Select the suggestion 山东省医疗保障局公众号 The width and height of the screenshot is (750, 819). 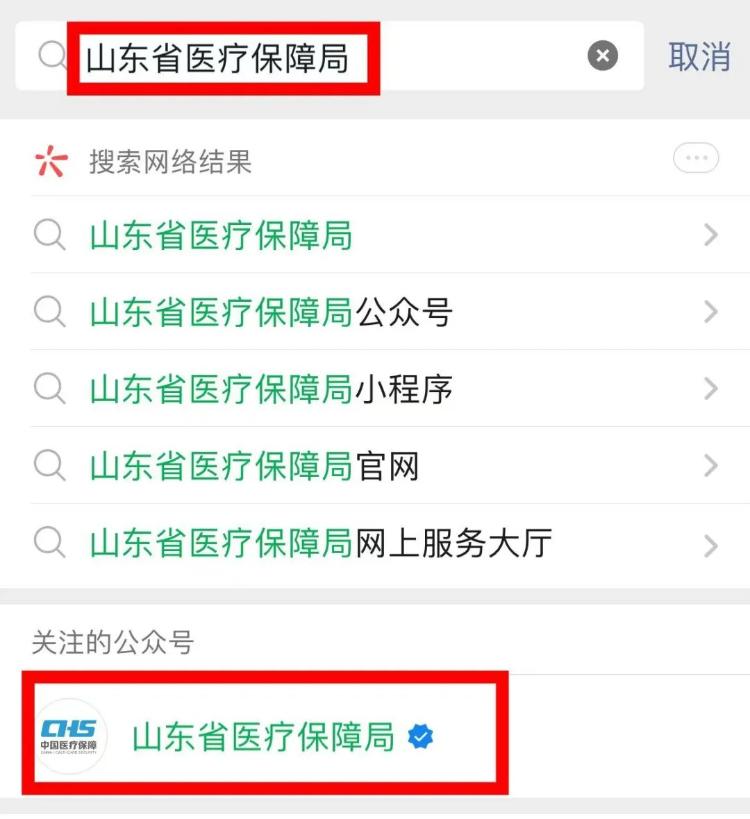[271, 312]
